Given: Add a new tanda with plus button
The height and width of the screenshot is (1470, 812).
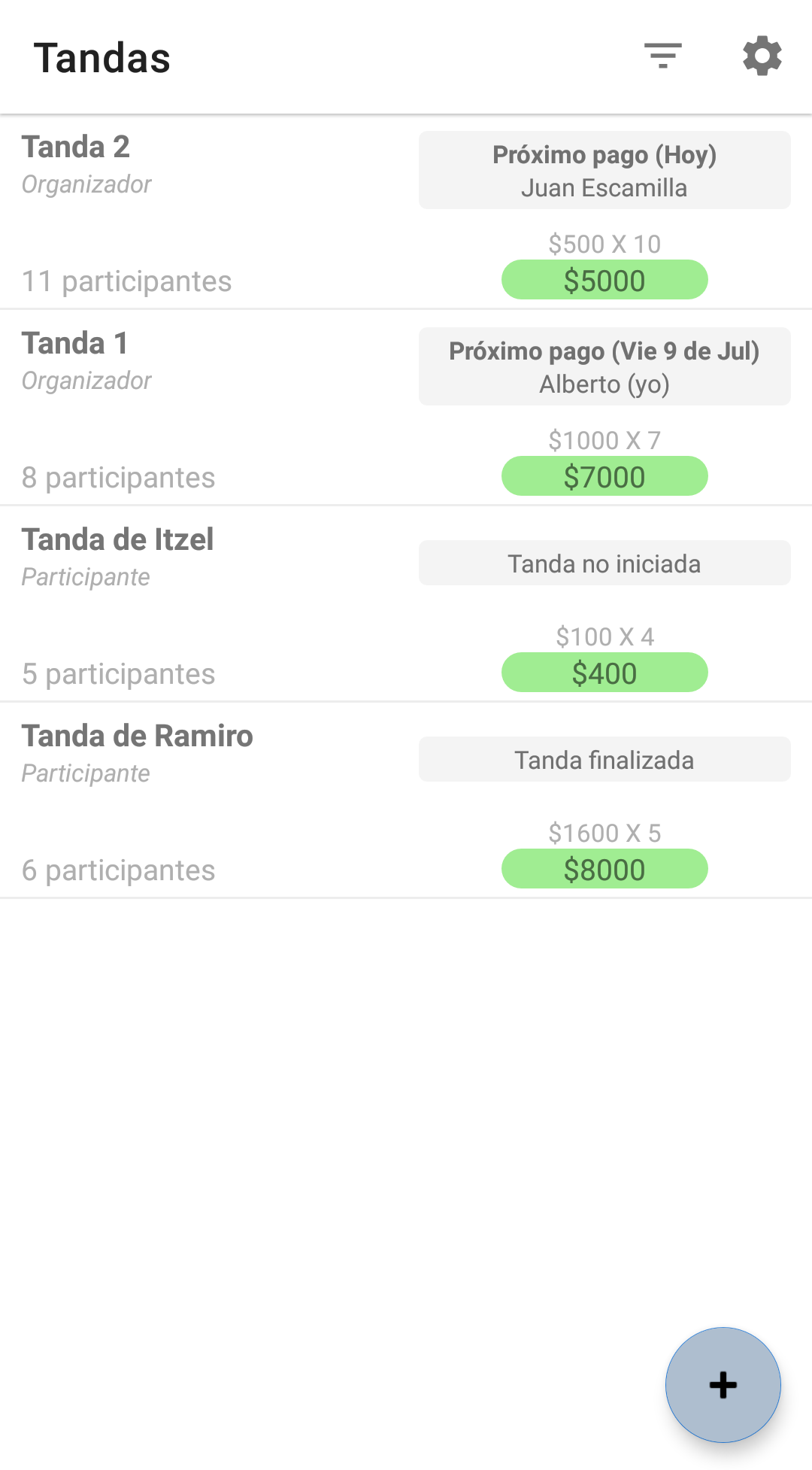Looking at the screenshot, I should (x=723, y=1384).
